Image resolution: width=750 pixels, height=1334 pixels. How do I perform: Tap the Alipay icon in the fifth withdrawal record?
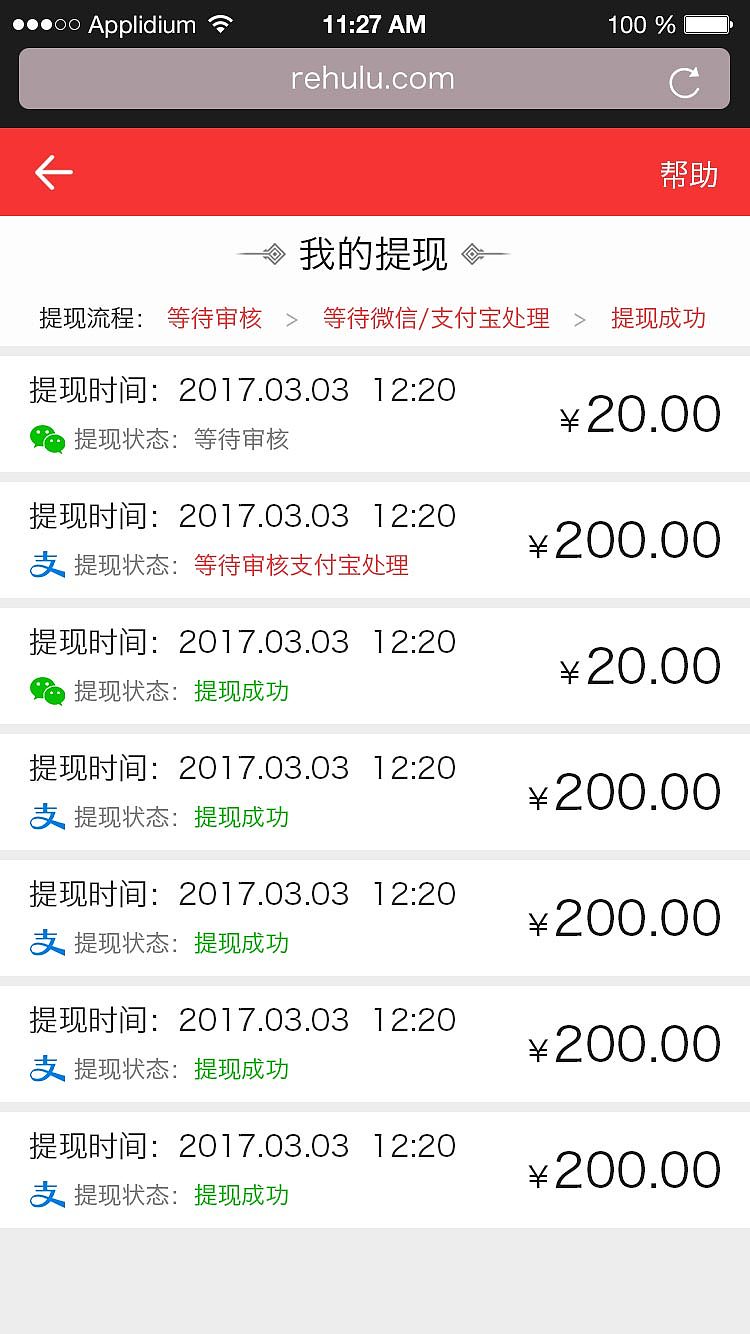point(48,943)
